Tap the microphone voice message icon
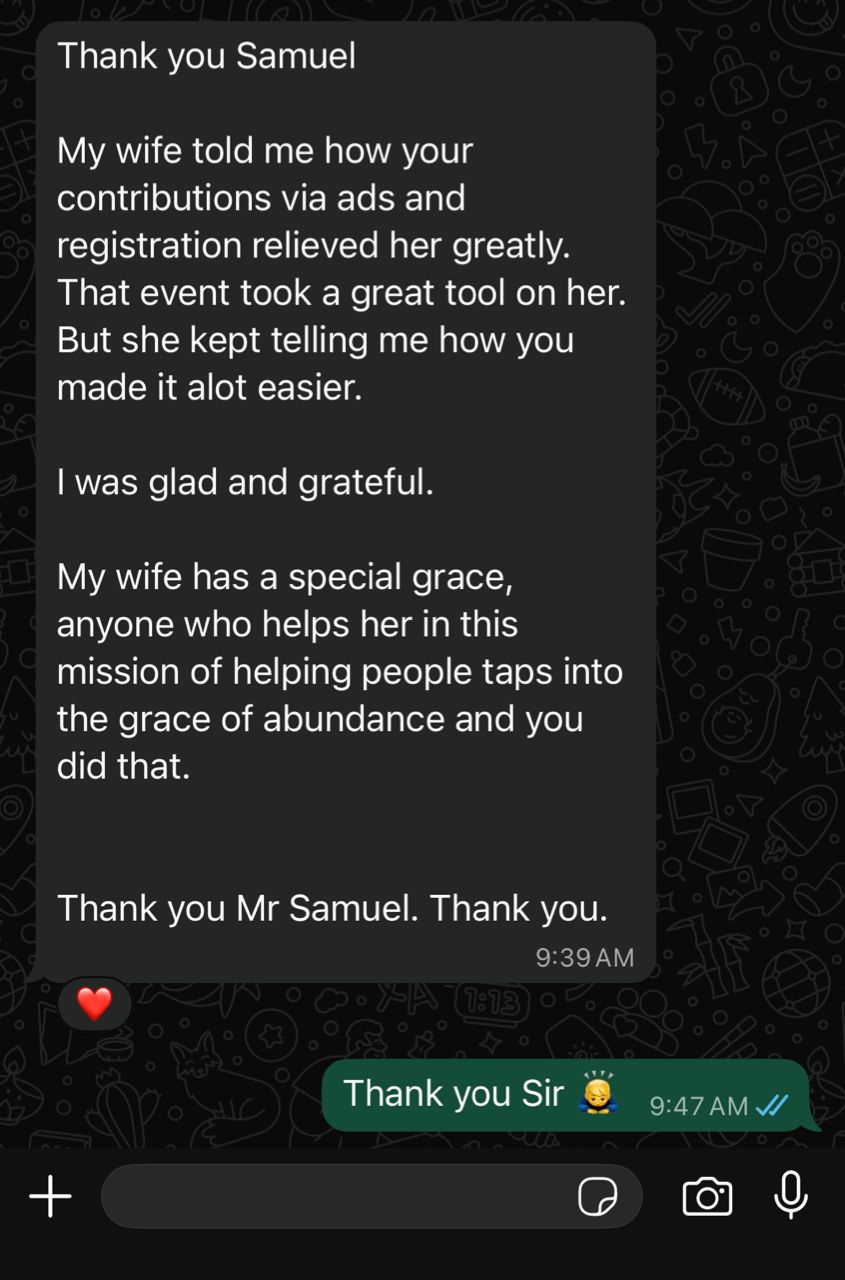This screenshot has width=845, height=1280. pos(791,1194)
